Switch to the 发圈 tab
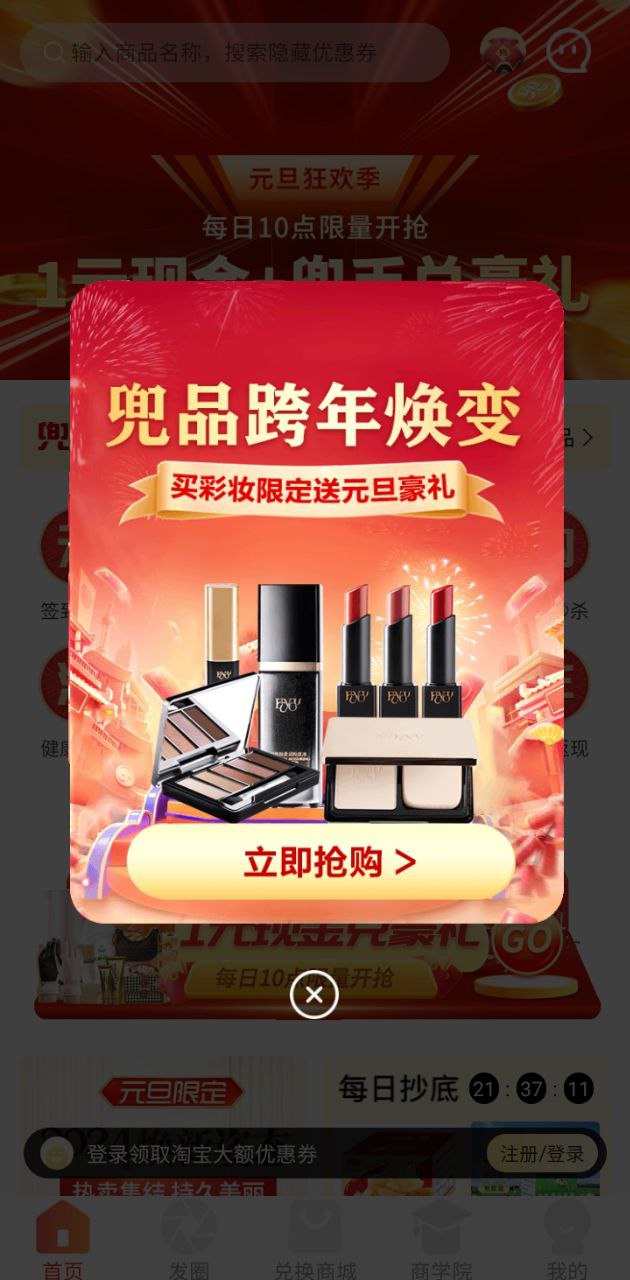Viewport: 630px width, 1280px height. [188, 1240]
